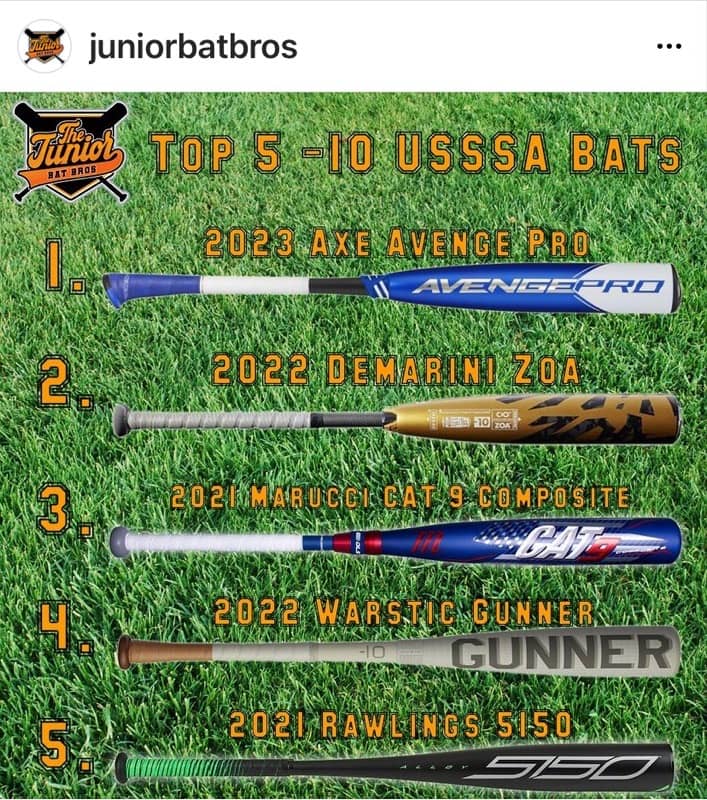This screenshot has width=707, height=800.
Task: Open the post's three-dot options menu
Action: (667, 47)
